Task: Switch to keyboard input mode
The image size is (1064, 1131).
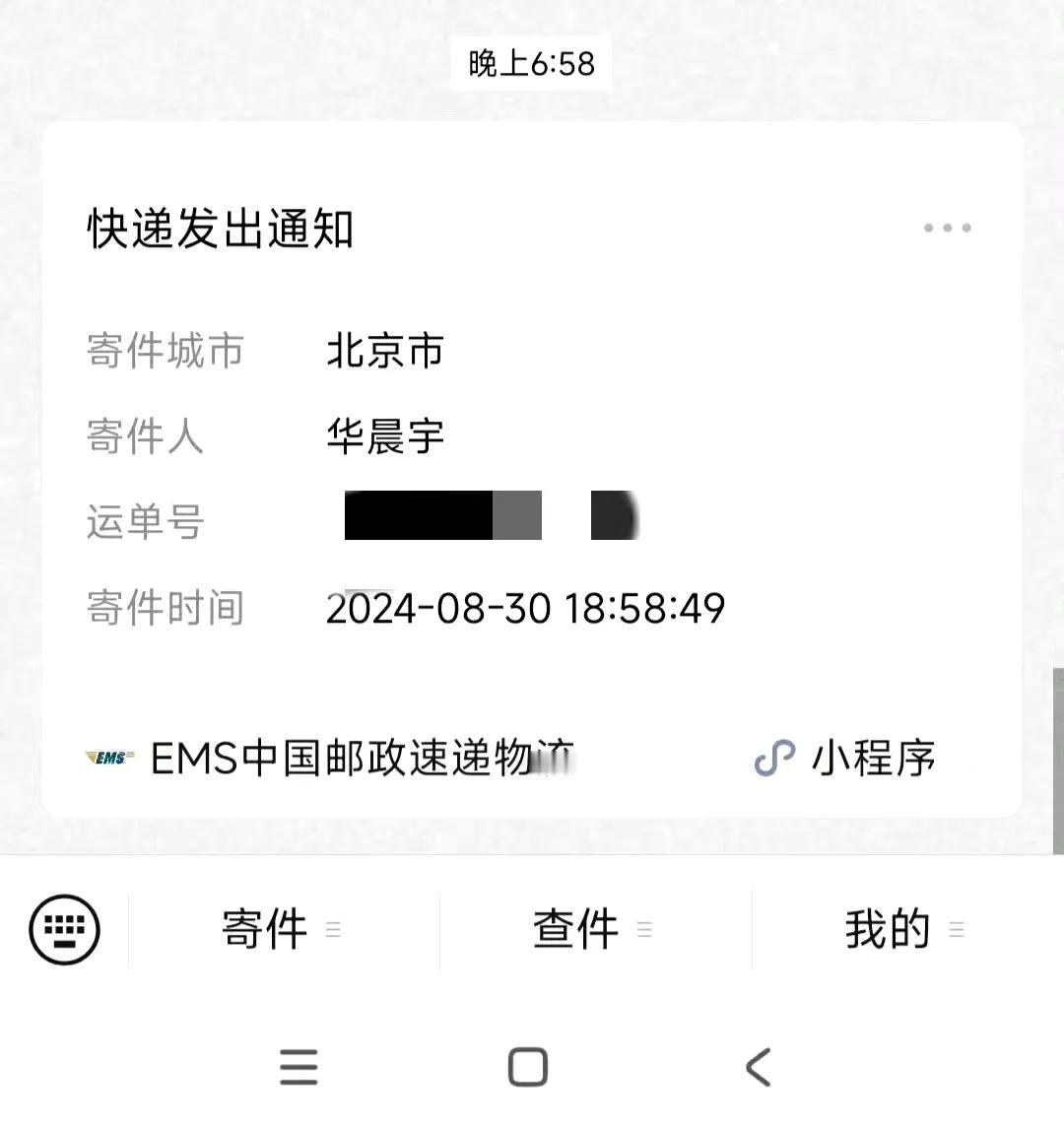Action: [64, 929]
